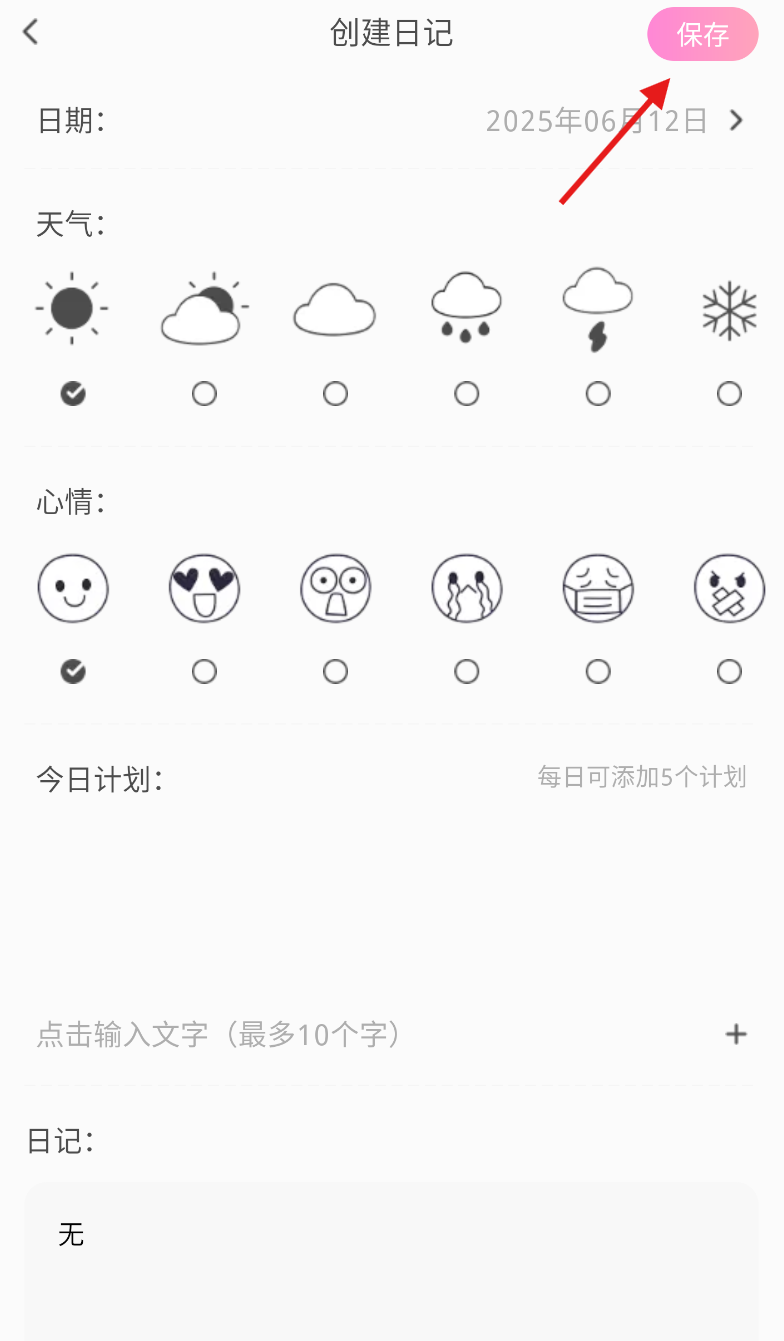The image size is (784, 1341).
Task: Add a plan with the plus icon
Action: point(736,1034)
